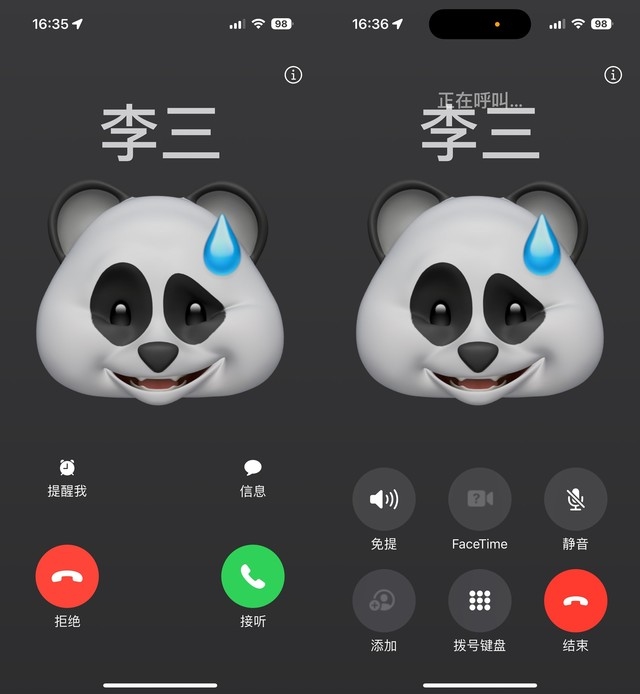640x694 pixels.
Task: Open the 拨号键盘 keypad
Action: point(480,601)
